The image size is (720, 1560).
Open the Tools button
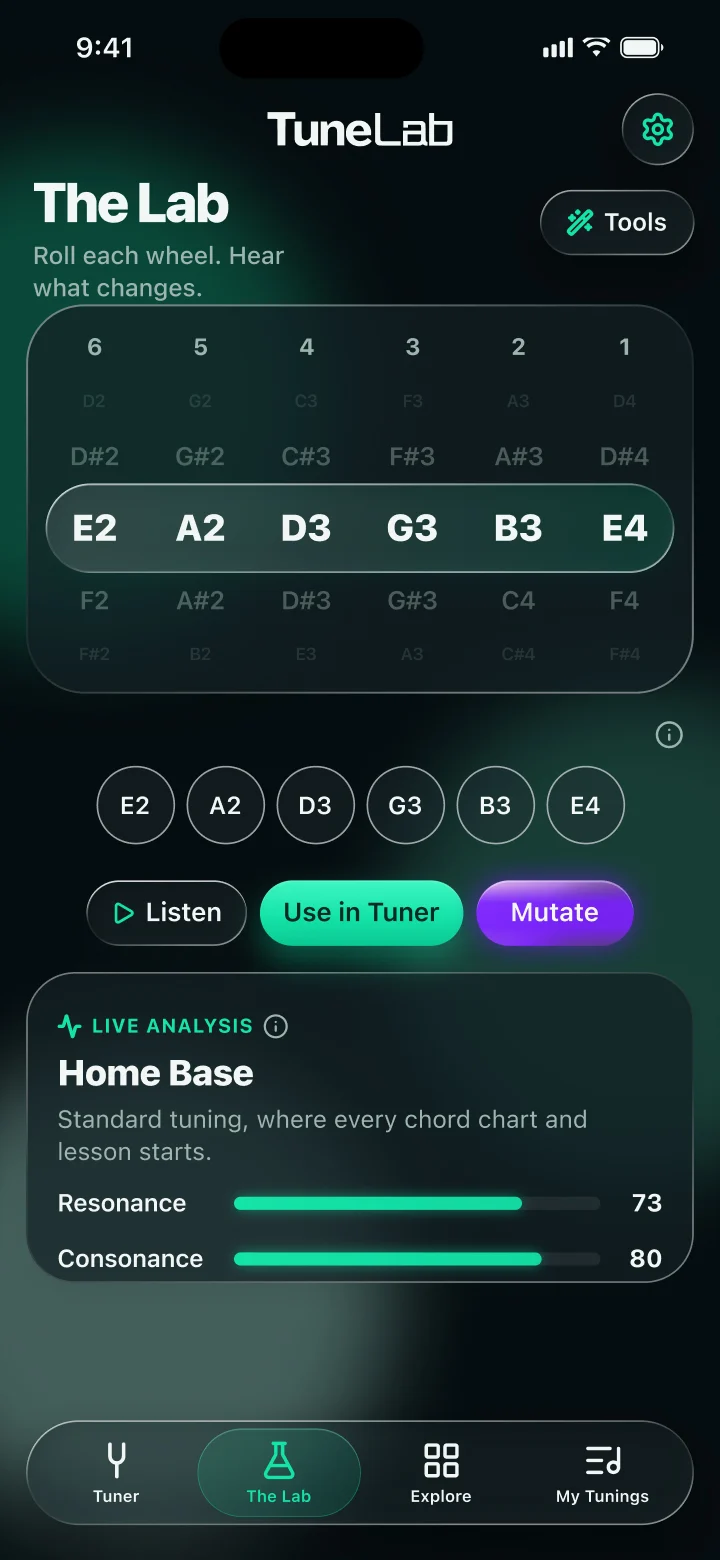617,222
